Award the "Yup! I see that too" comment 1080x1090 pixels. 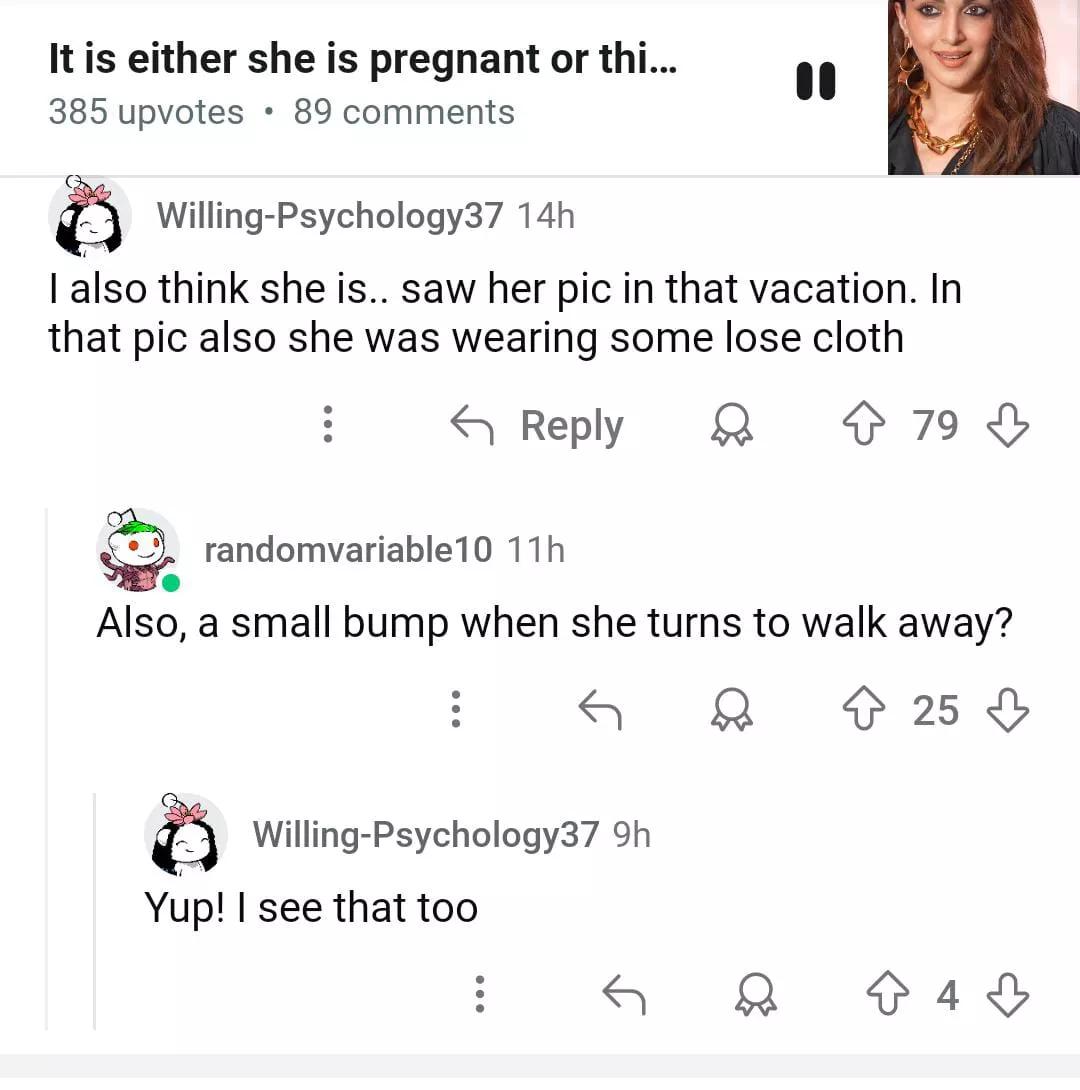pos(755,996)
